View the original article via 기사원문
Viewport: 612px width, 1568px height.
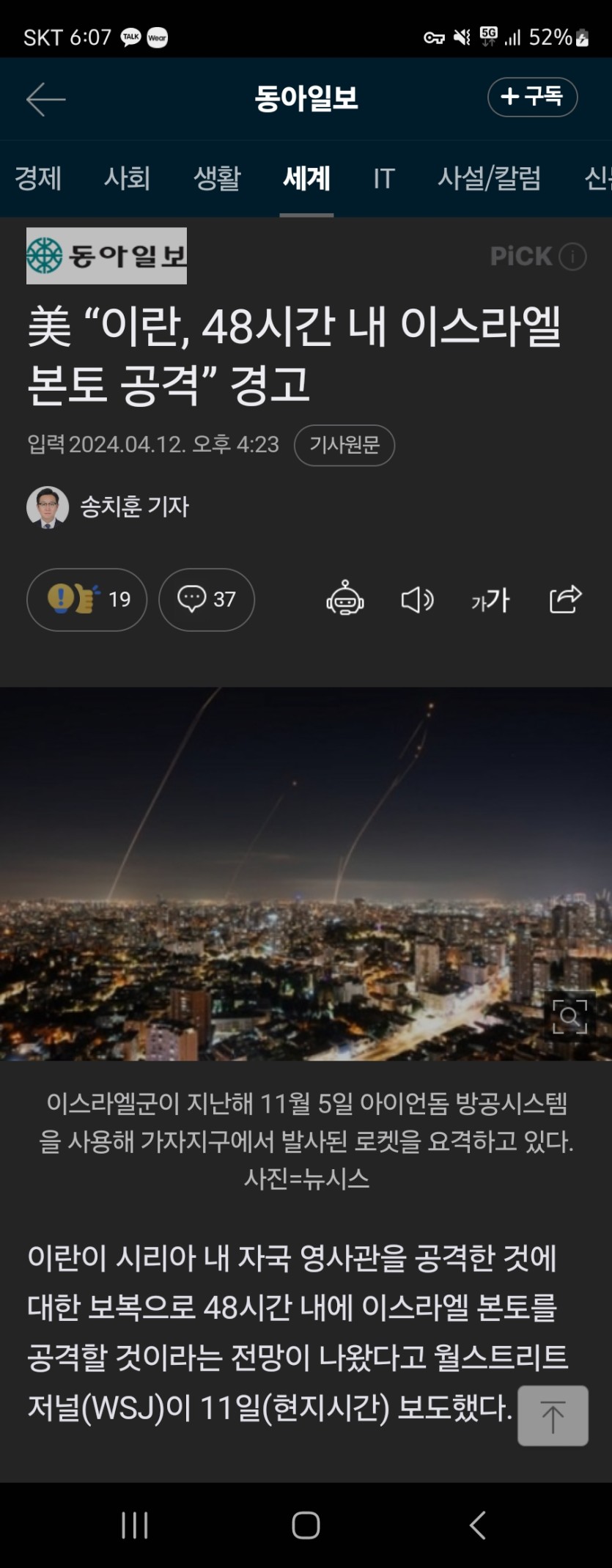[344, 445]
